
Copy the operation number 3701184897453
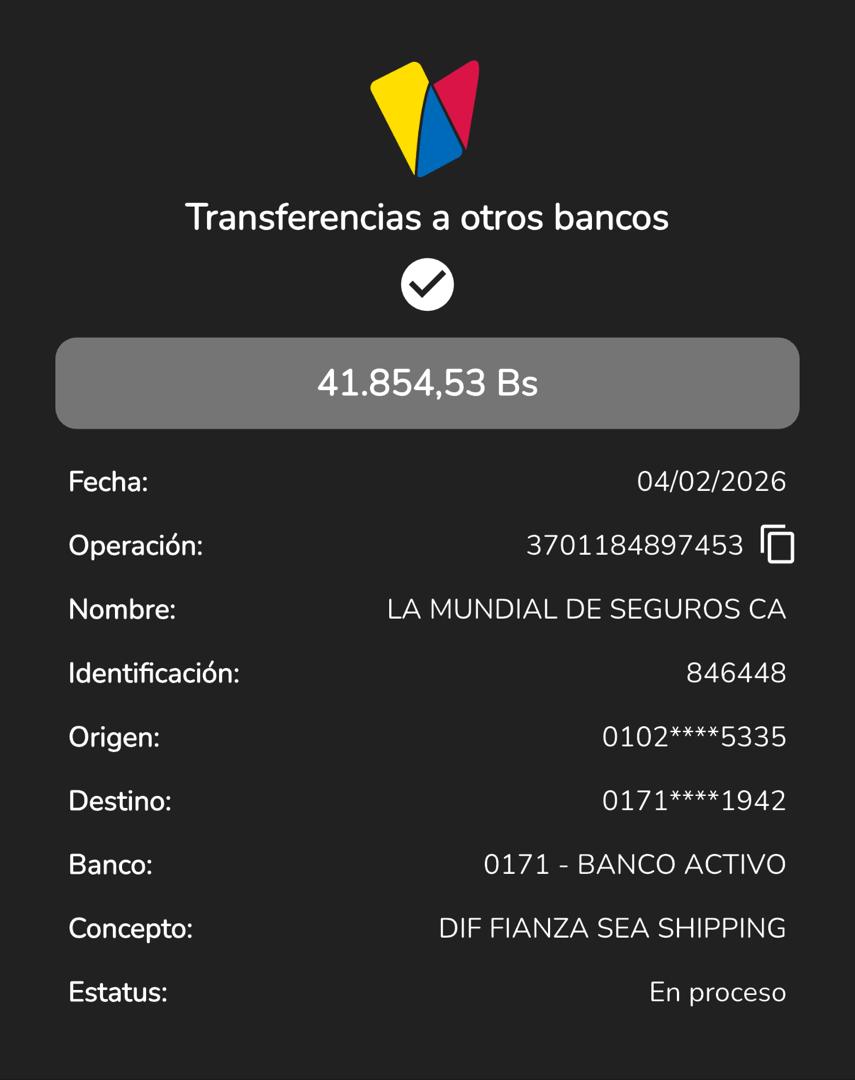[x=777, y=545]
